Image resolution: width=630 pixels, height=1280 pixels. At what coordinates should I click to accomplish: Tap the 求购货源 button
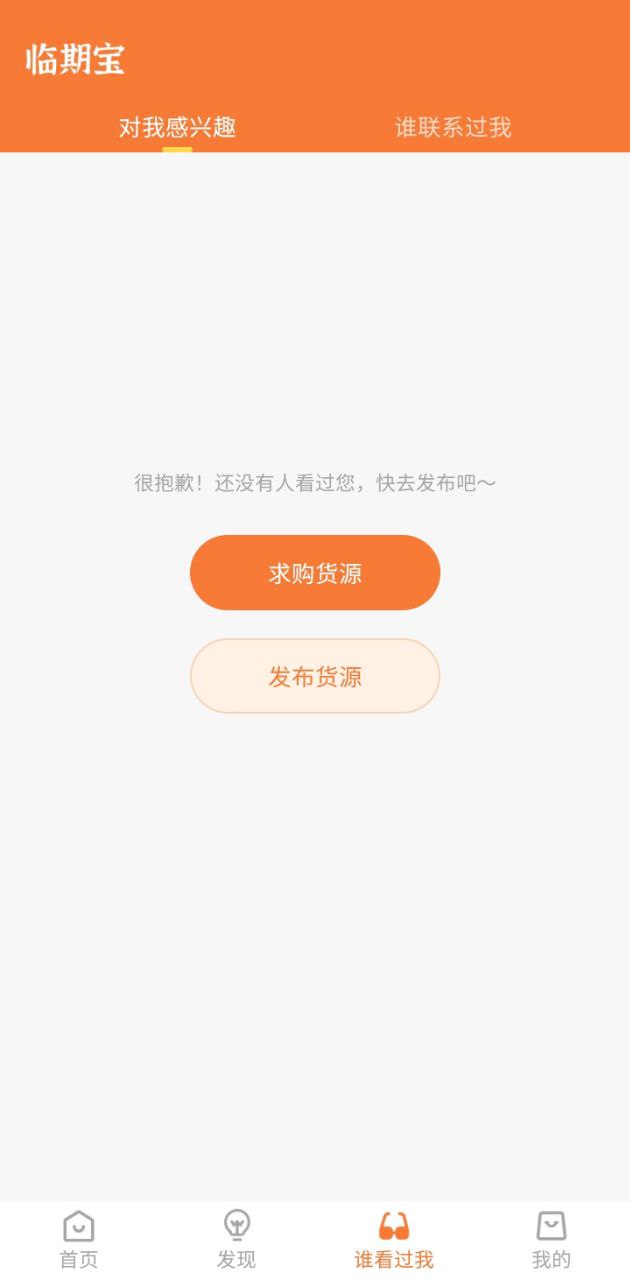tap(315, 573)
